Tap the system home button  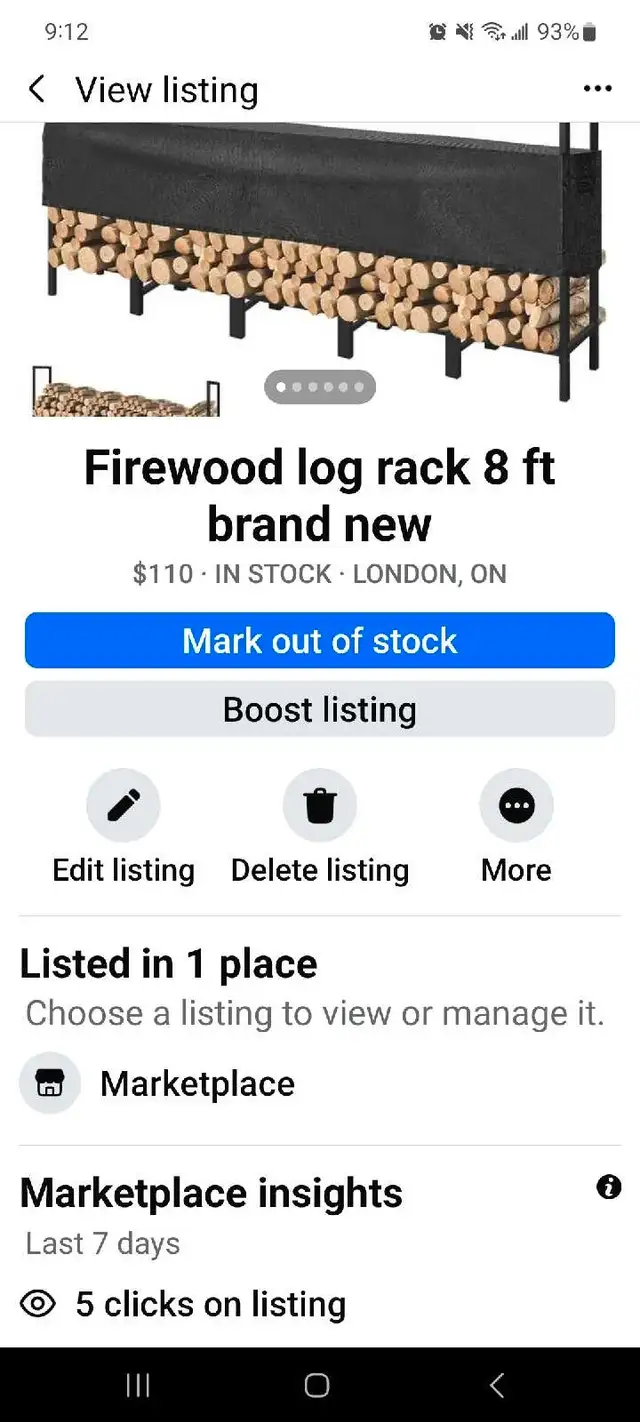point(317,1385)
